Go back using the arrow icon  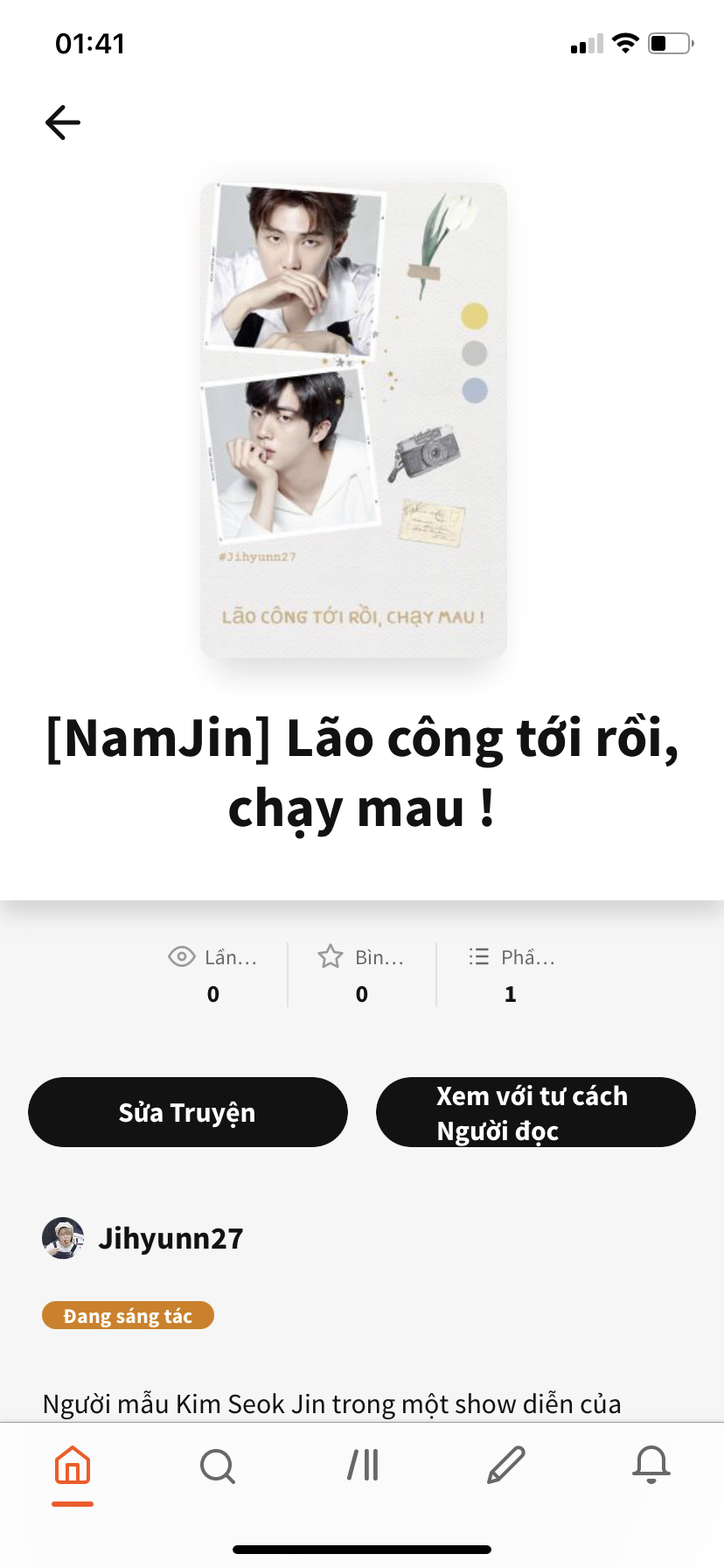coord(63,122)
